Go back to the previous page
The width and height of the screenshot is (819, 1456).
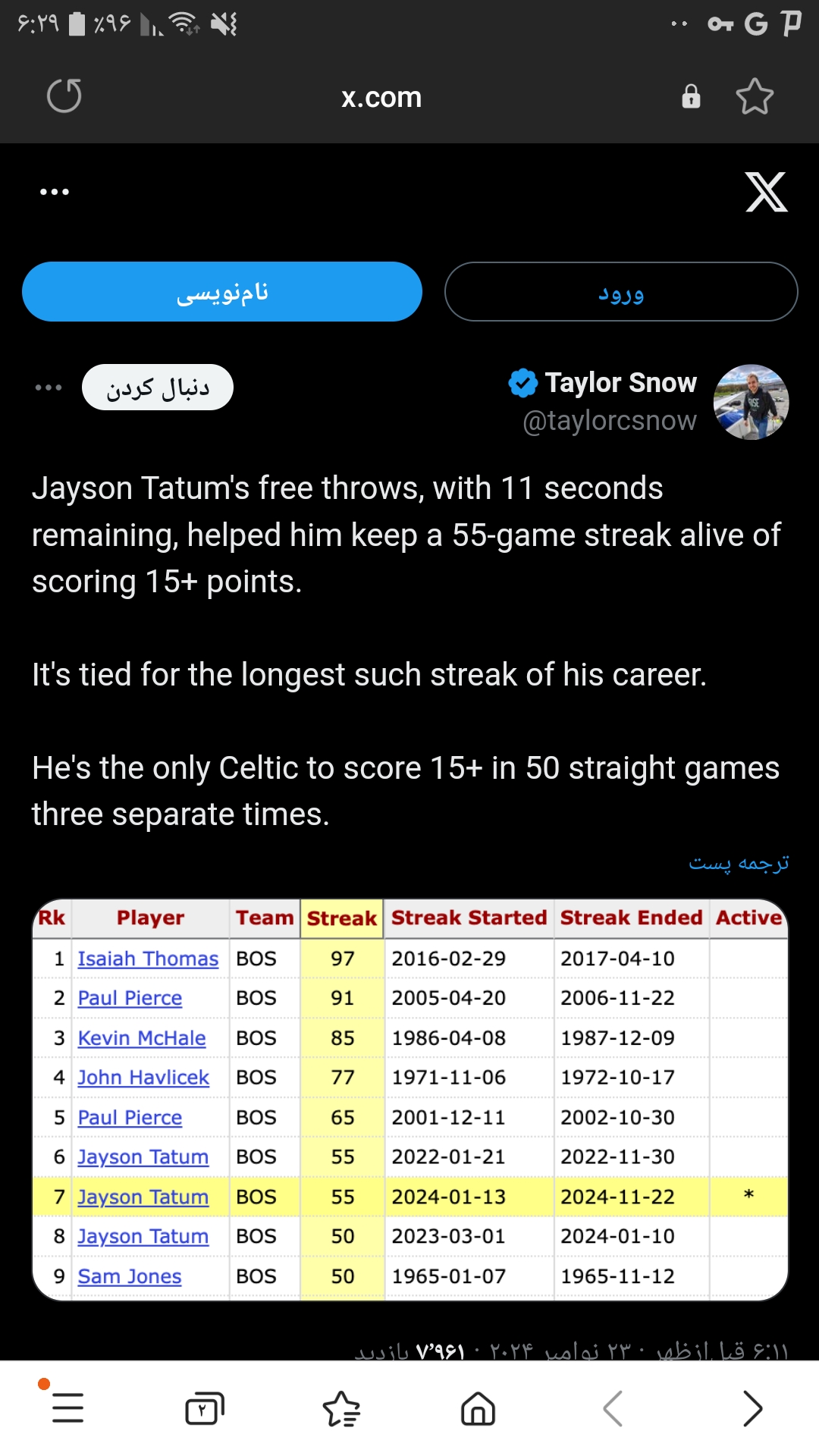(613, 1408)
